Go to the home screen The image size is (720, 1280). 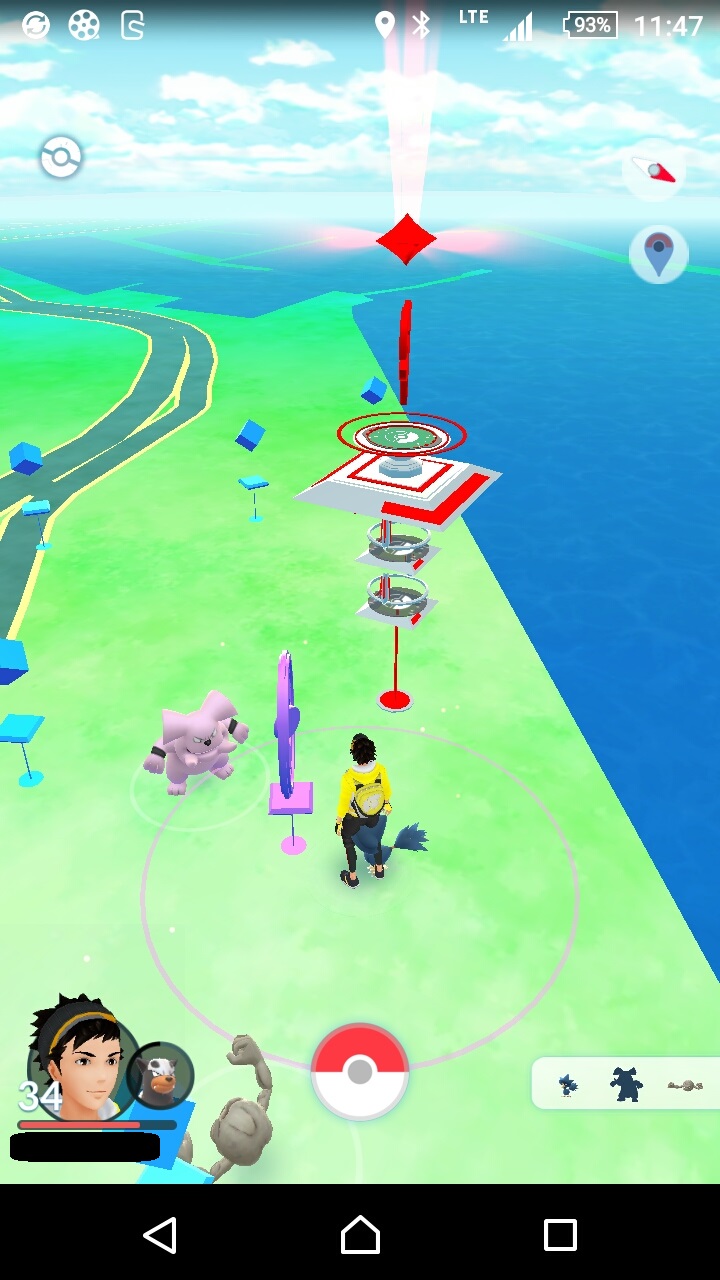[360, 1235]
